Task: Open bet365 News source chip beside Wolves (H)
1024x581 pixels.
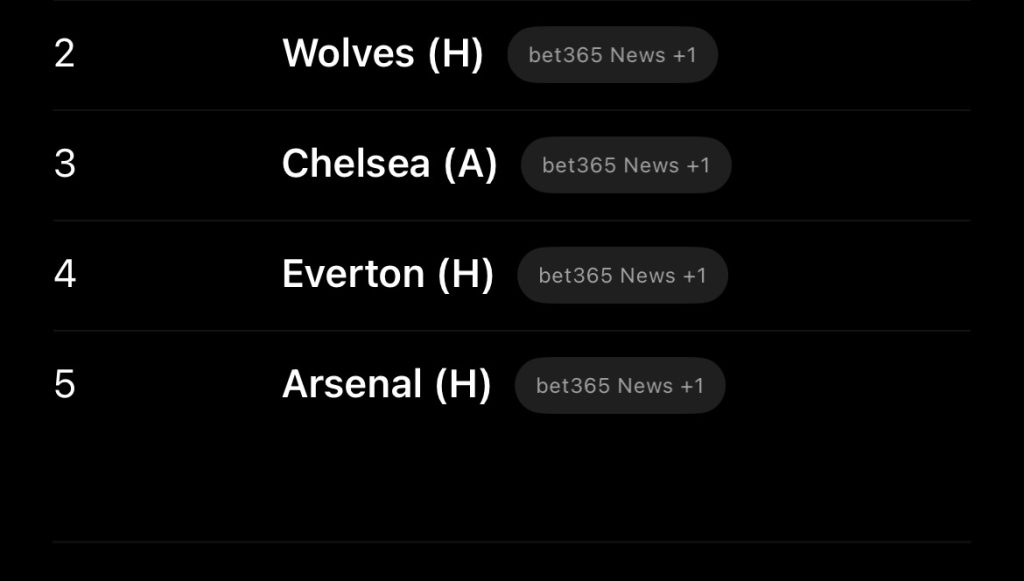Action: pos(612,55)
